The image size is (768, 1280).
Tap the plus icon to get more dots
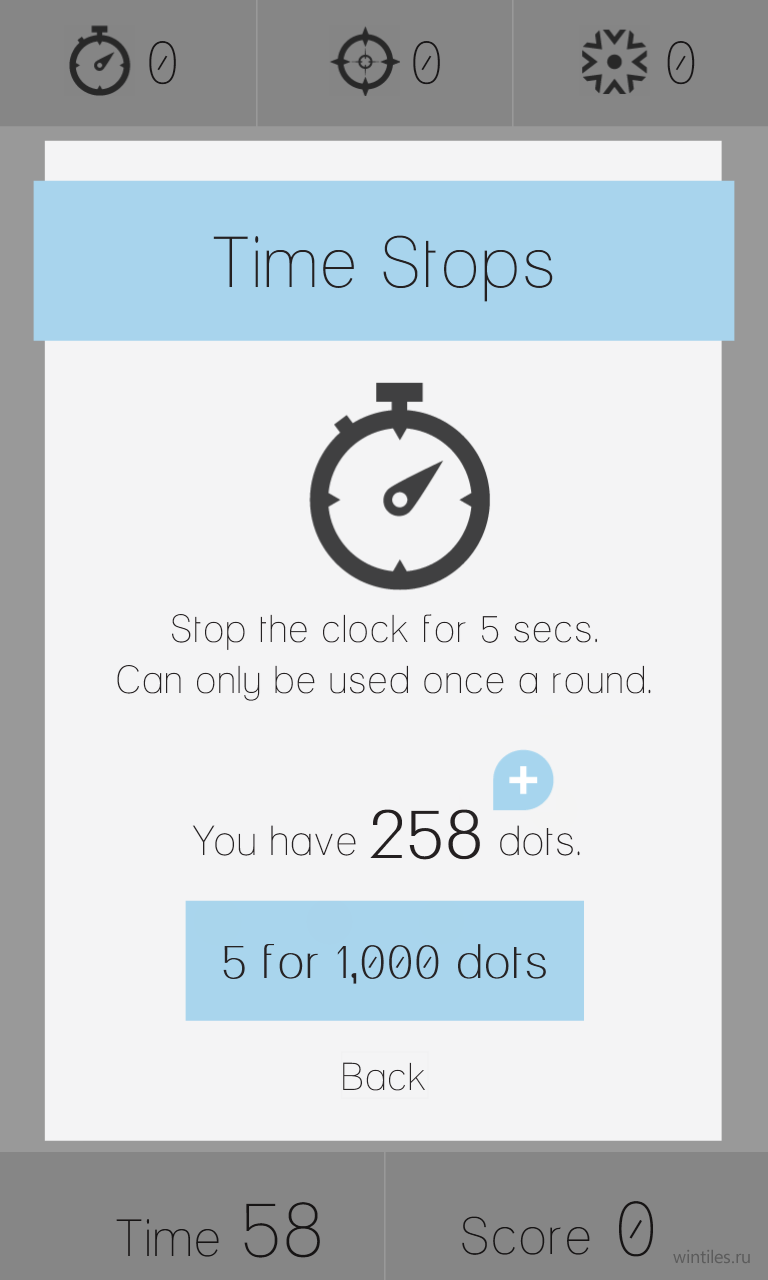coord(523,780)
